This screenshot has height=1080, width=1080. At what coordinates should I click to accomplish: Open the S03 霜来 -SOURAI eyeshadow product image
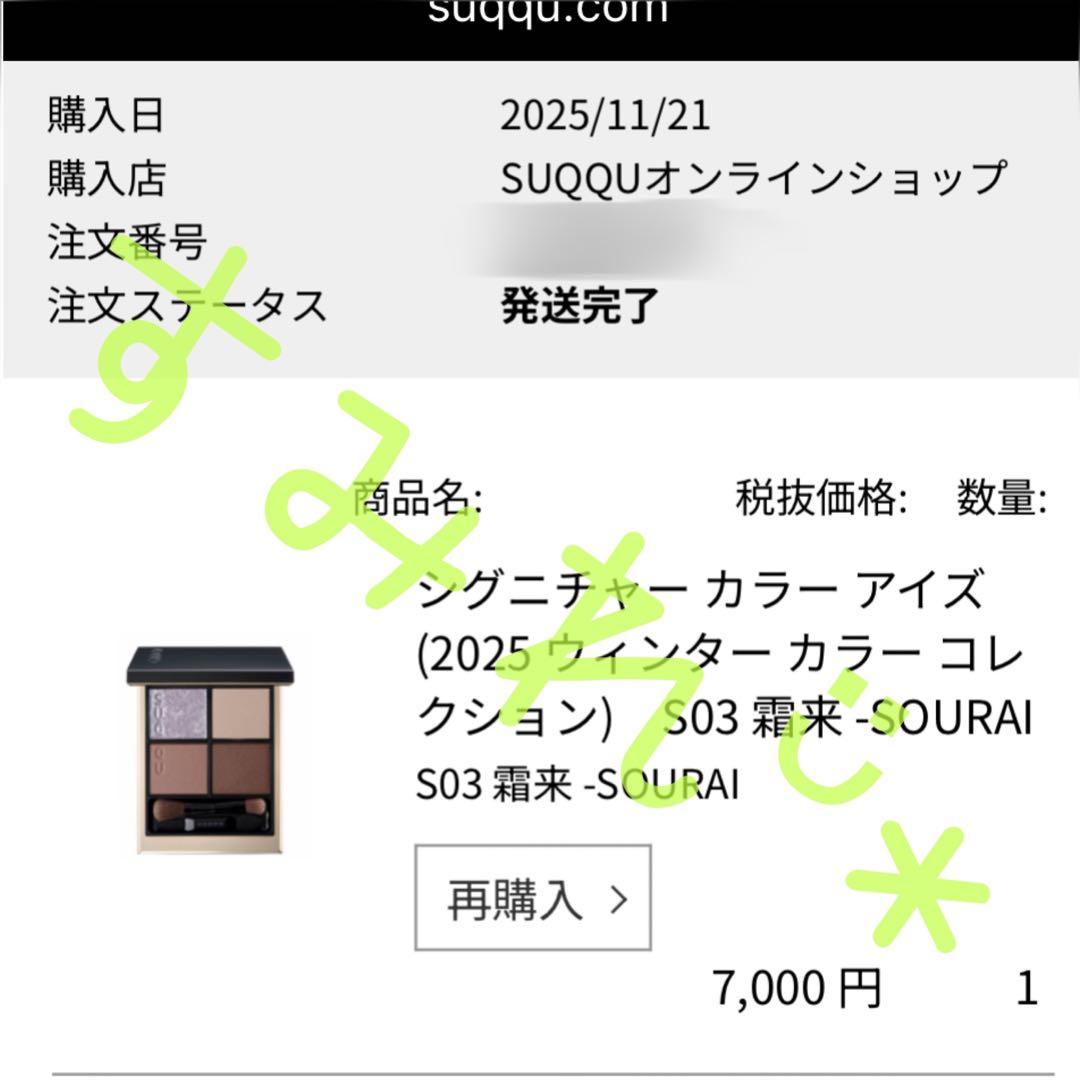pyautogui.click(x=217, y=749)
